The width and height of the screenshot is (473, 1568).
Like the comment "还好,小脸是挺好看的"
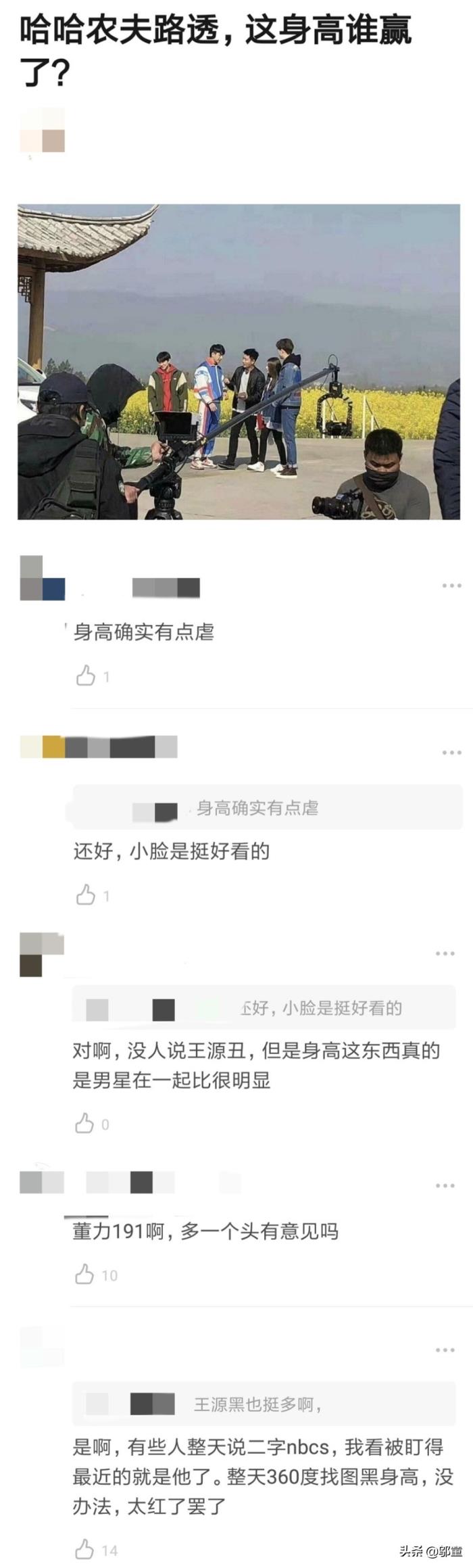coord(86,895)
